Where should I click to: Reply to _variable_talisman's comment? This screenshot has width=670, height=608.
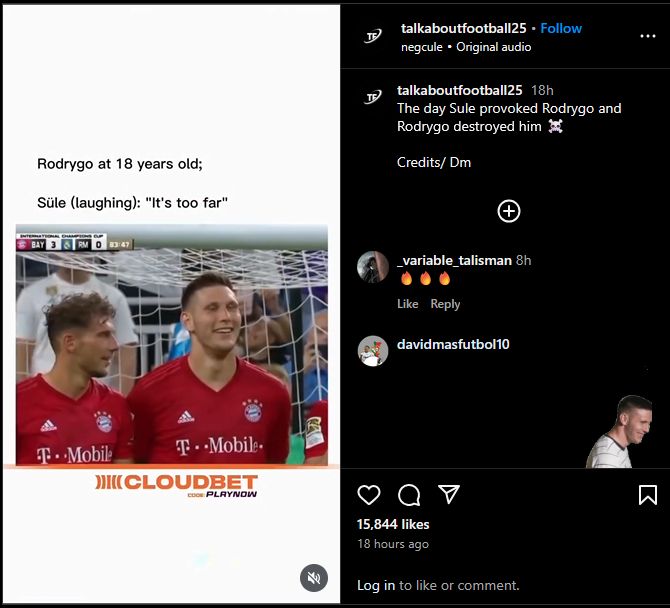pyautogui.click(x=445, y=304)
